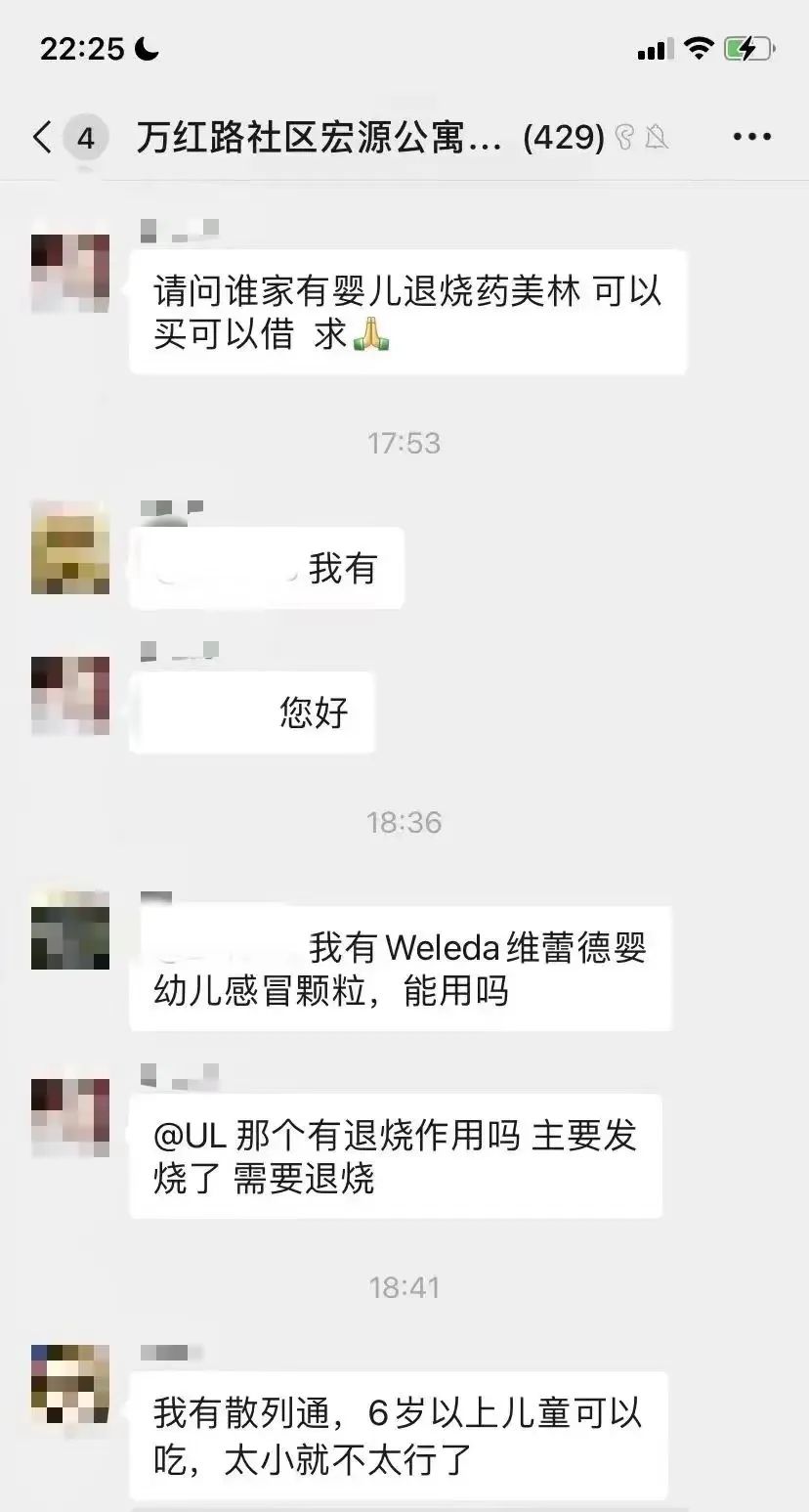
Task: Open the three-dot group chat menu
Action: 751,138
